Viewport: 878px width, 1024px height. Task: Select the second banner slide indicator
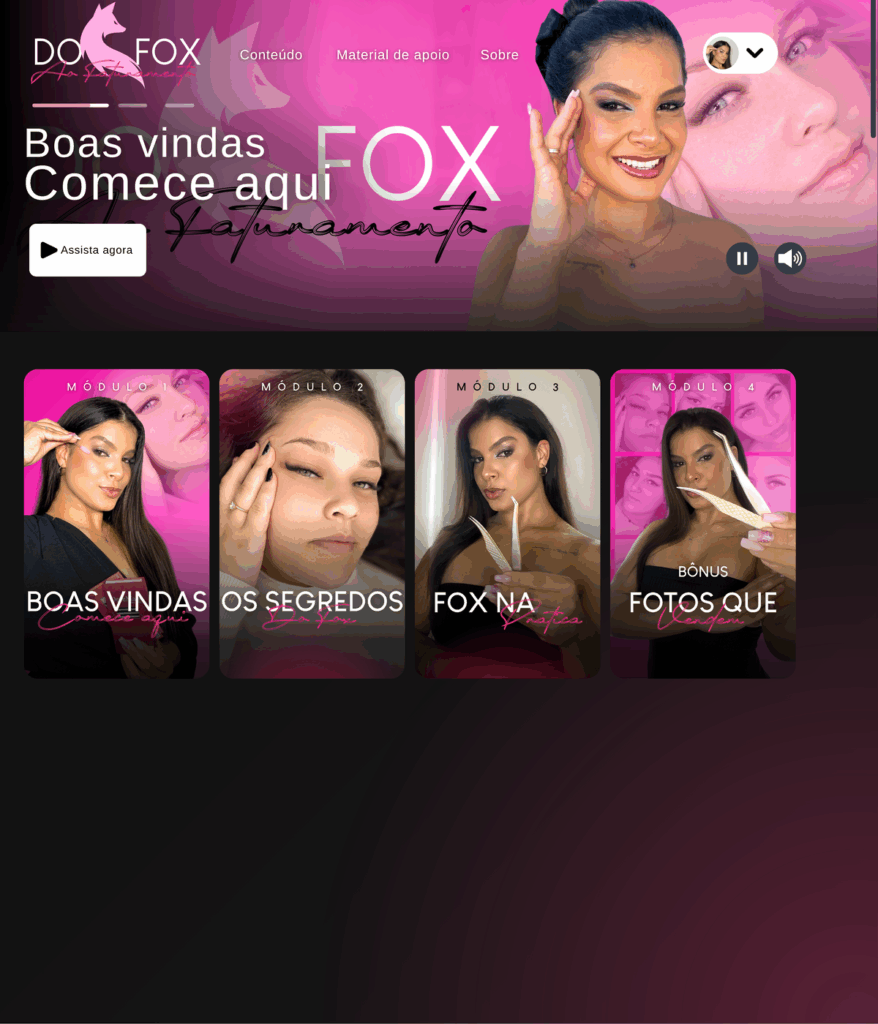[x=132, y=105]
